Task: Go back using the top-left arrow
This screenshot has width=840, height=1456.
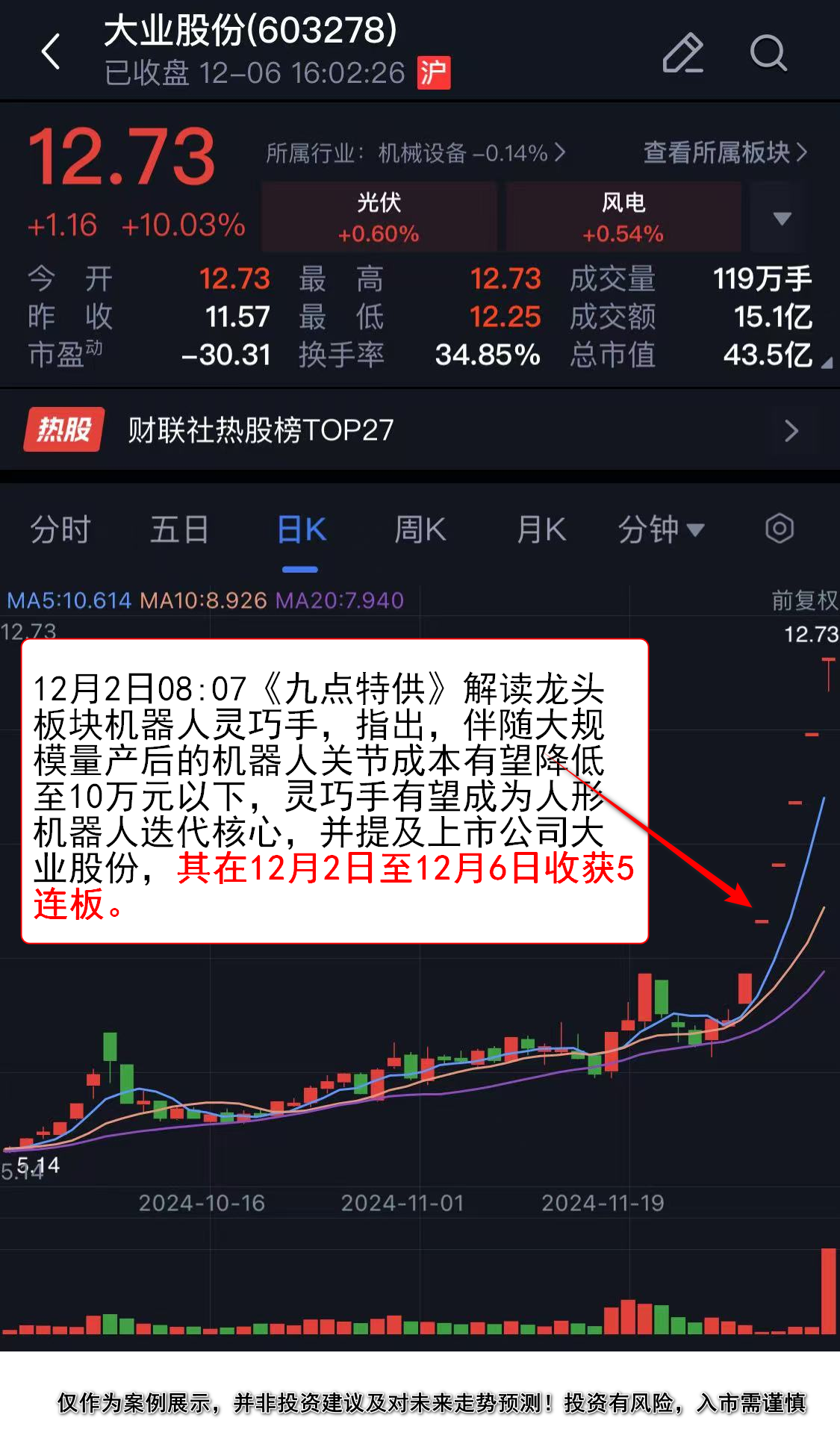Action: [x=51, y=52]
